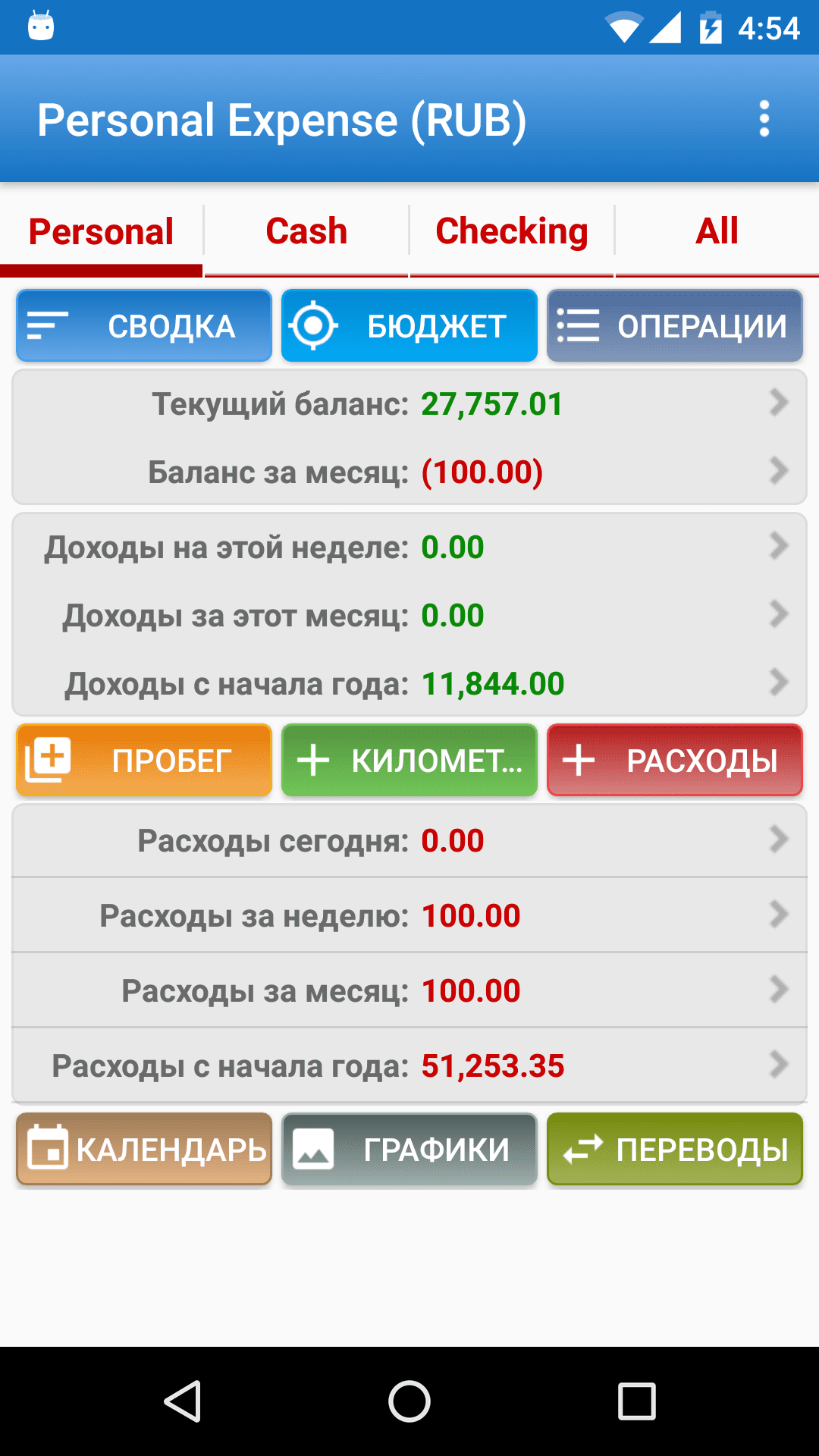Open ПЕРЕВОДЫ transfers
This screenshot has width=819, height=1456.
675,1149
